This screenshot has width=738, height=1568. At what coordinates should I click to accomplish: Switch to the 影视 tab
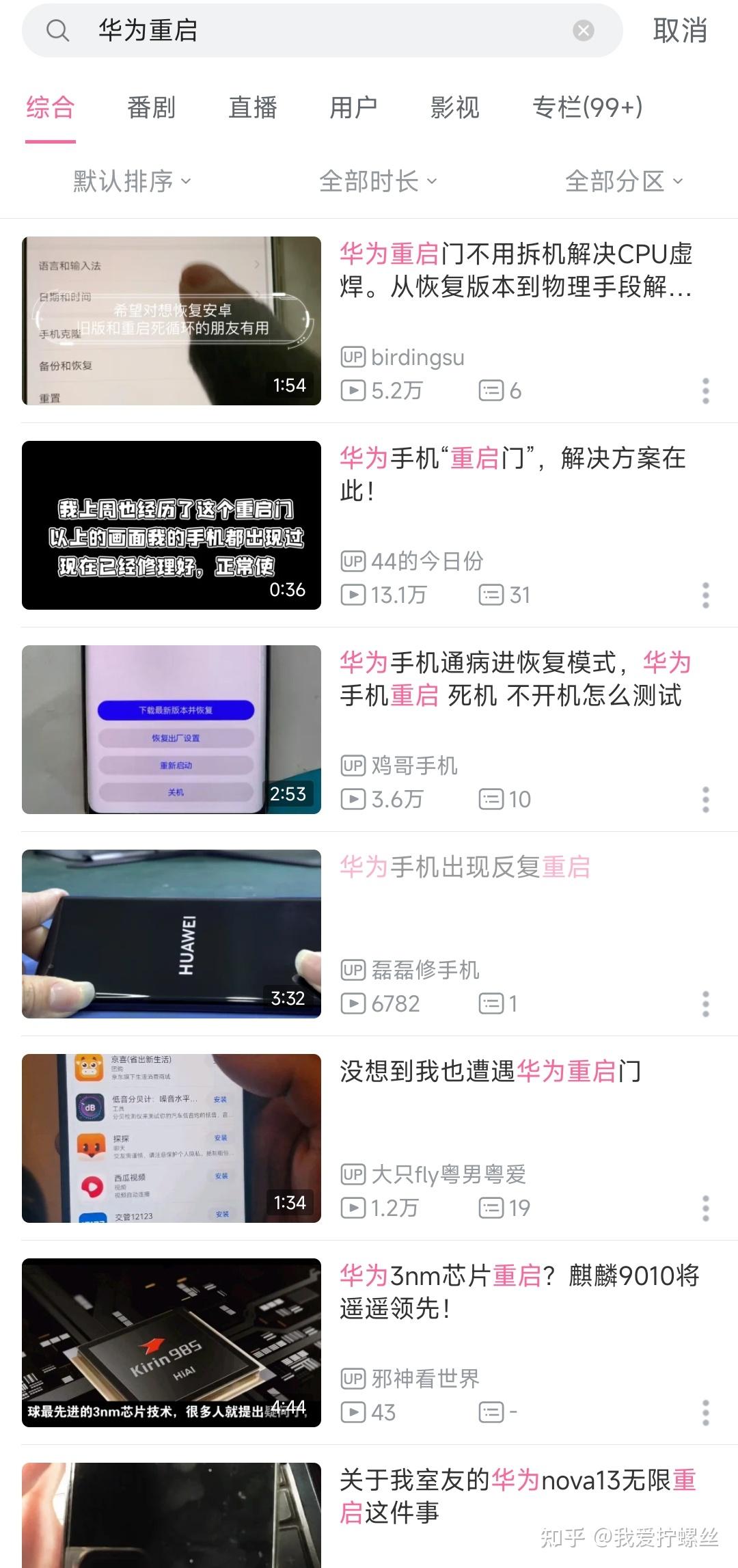(x=454, y=108)
